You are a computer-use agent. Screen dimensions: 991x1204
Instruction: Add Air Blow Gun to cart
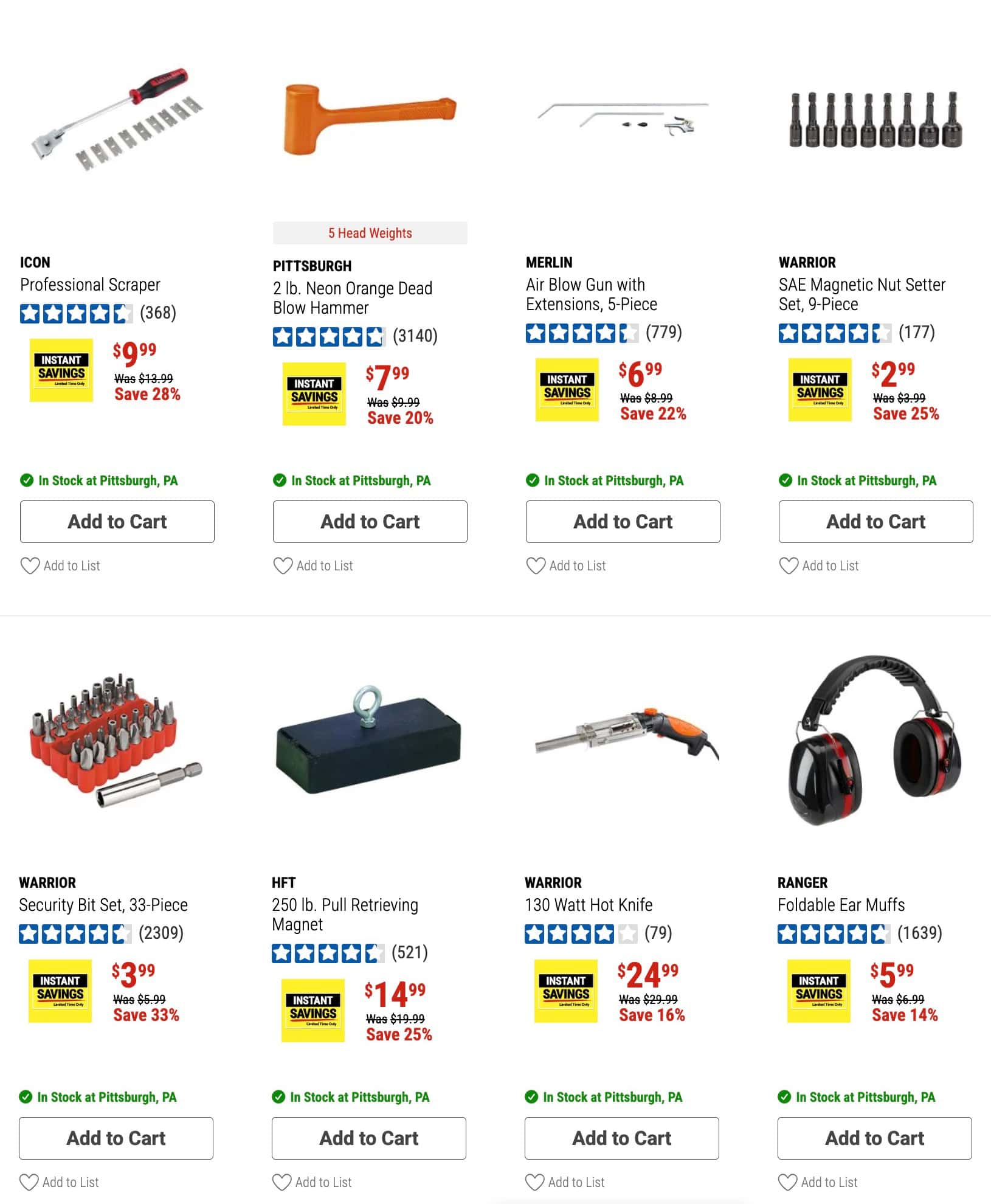pos(623,521)
